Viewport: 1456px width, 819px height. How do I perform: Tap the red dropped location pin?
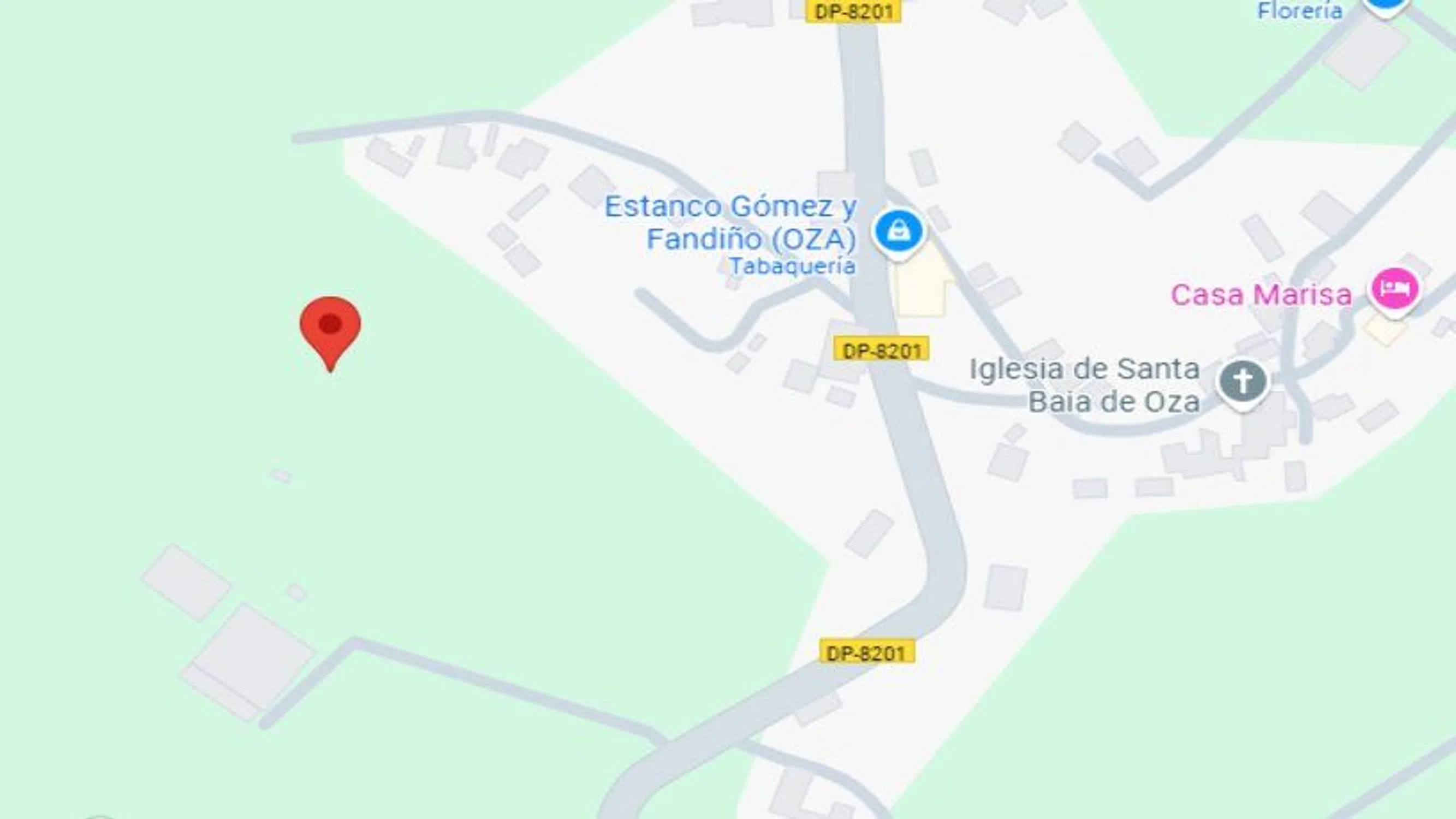click(x=330, y=326)
